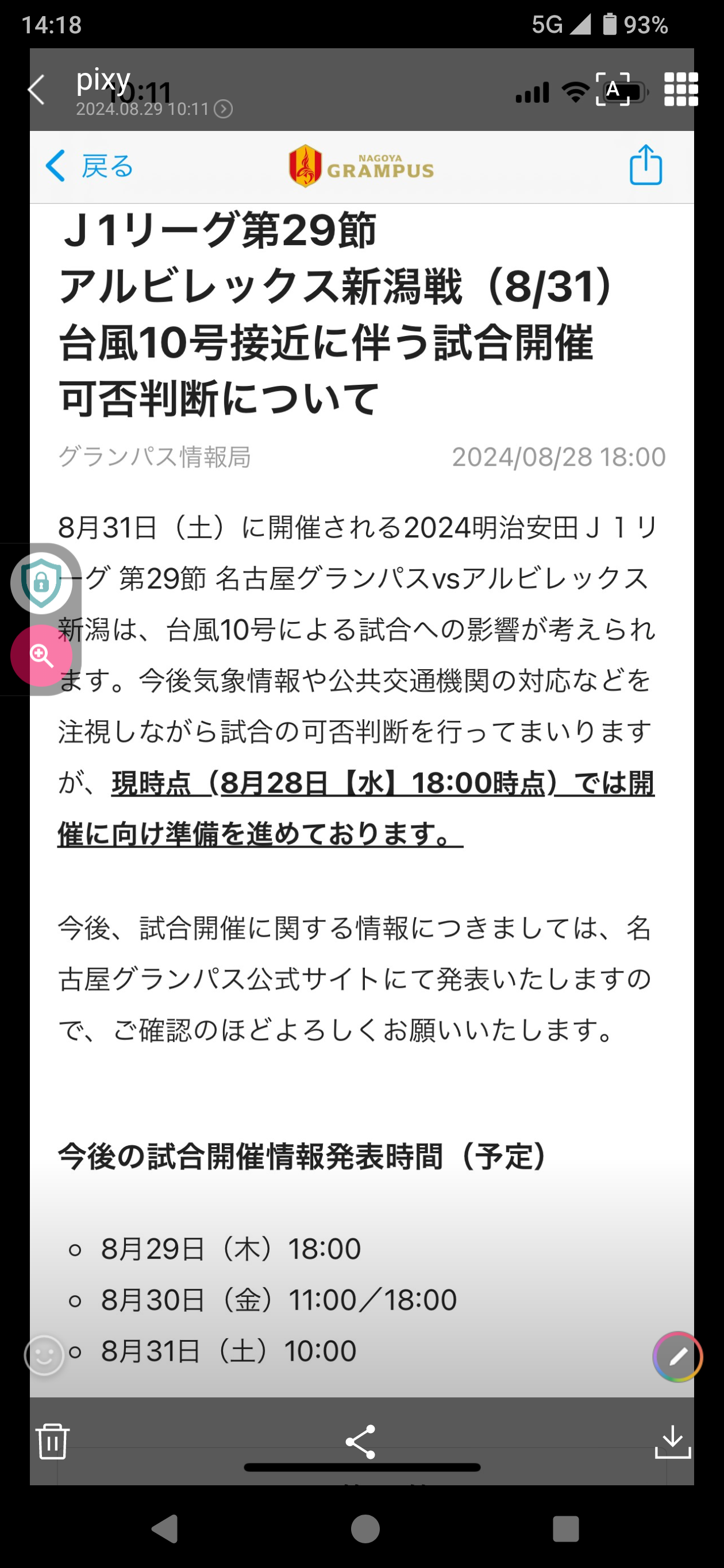Tap the text recognition icon
The width and height of the screenshot is (724, 1568).
coord(612,90)
